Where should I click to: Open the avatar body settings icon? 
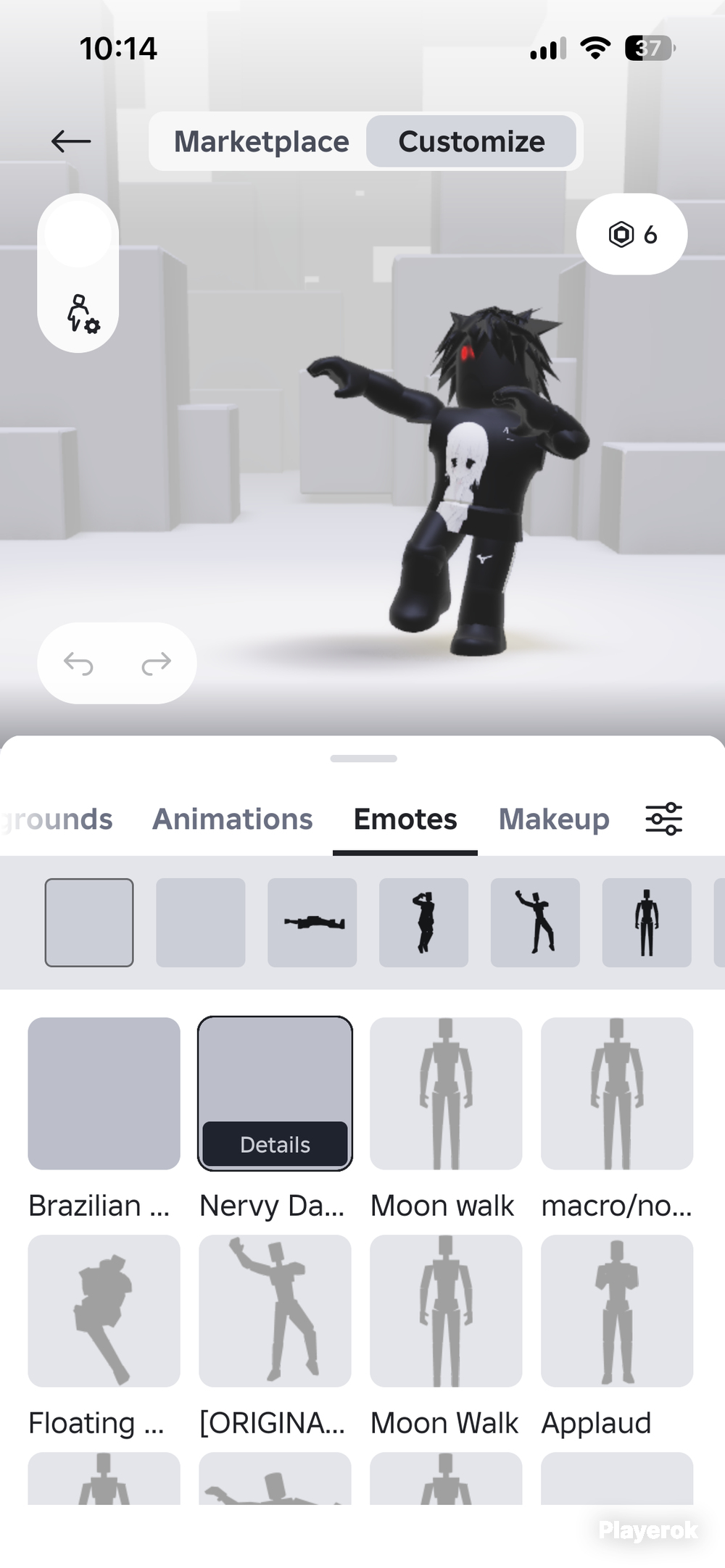pyautogui.click(x=83, y=313)
